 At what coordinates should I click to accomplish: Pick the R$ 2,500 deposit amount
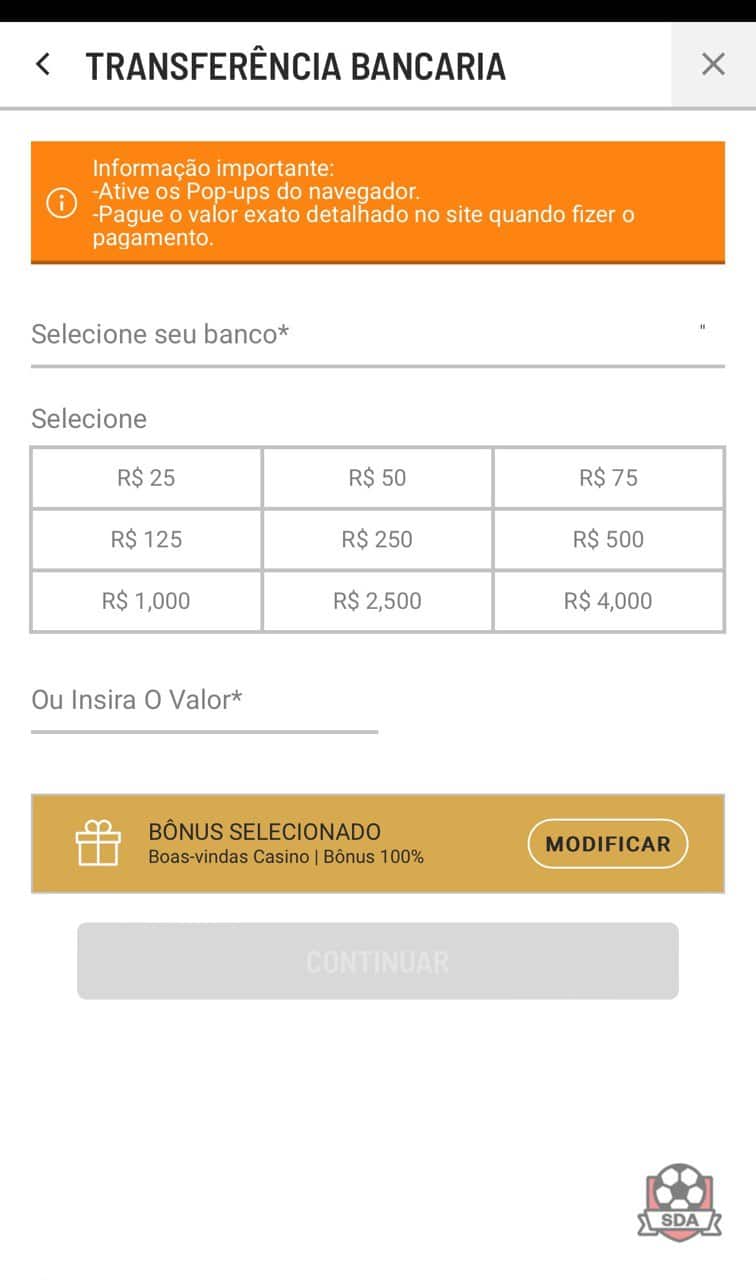point(377,601)
